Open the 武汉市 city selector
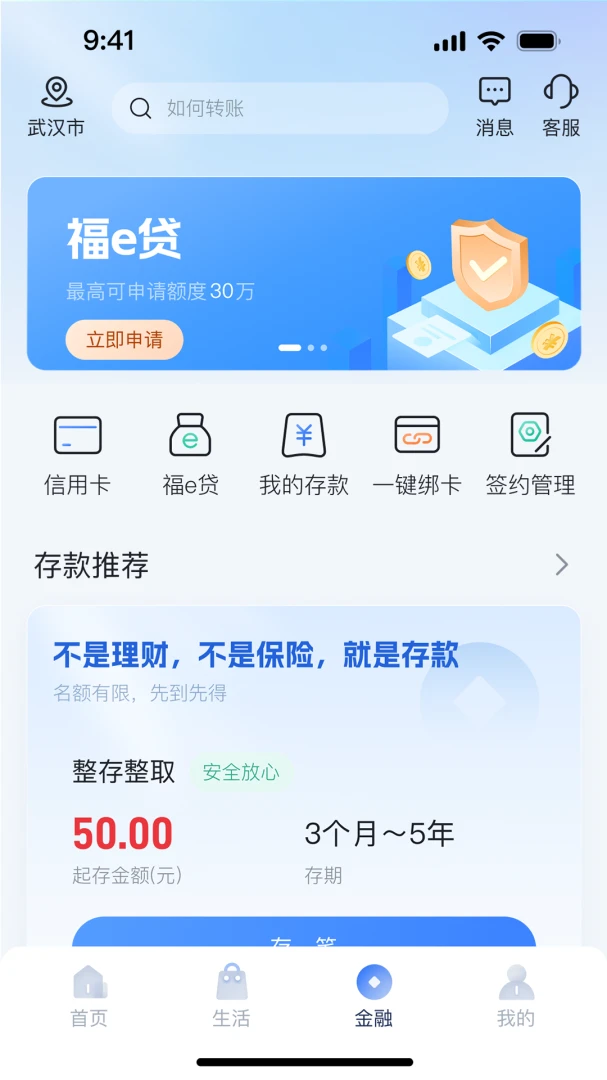The image size is (607, 1080). point(56,106)
